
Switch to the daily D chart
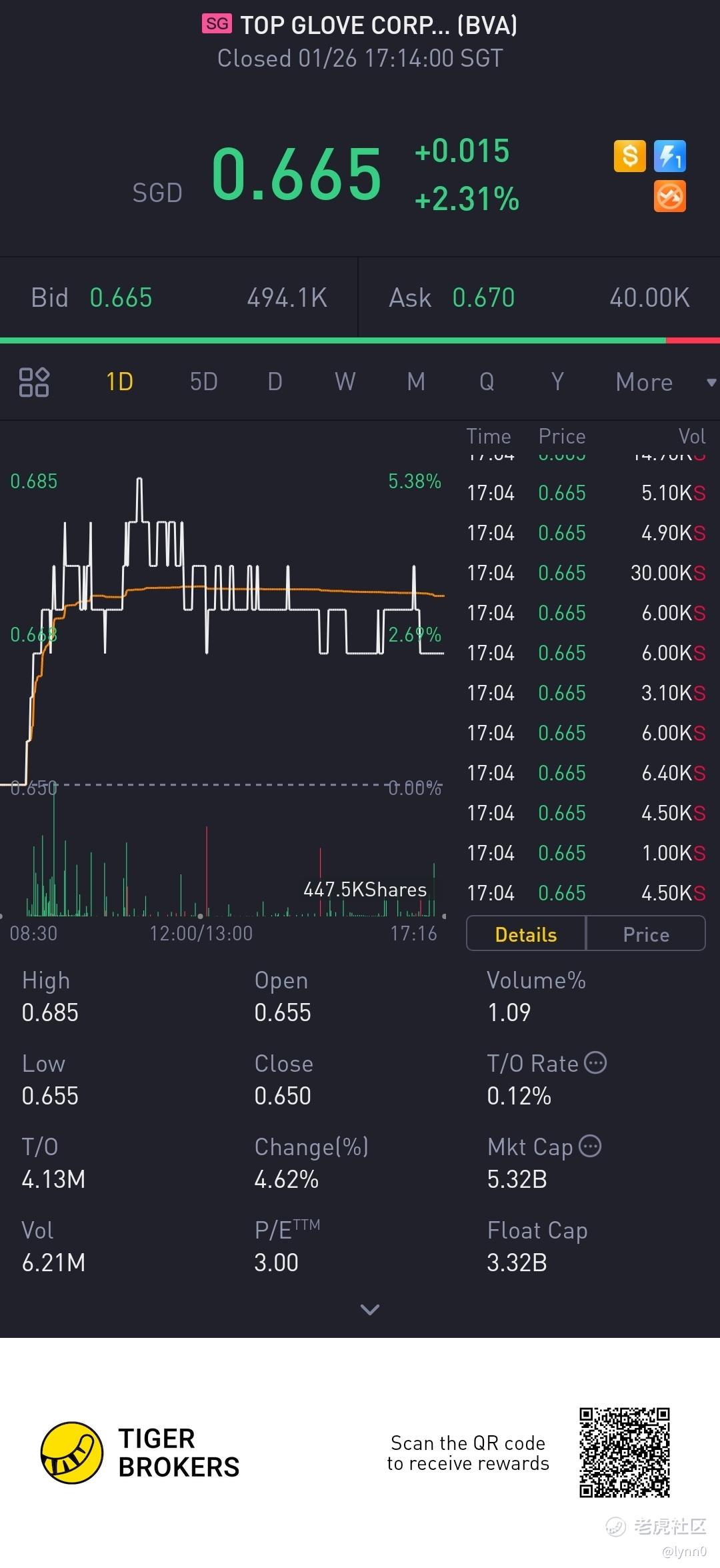pos(275,382)
